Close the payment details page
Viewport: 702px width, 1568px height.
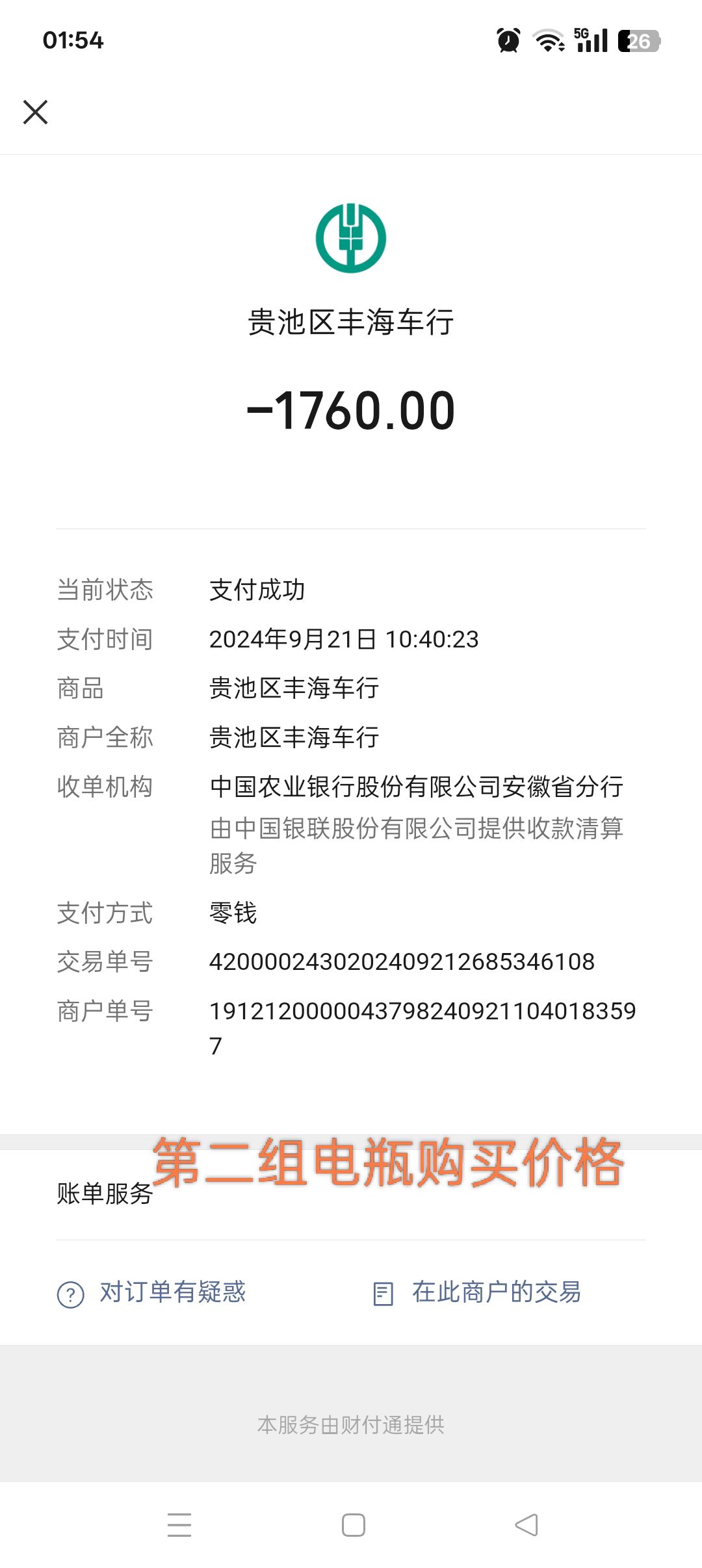36,112
